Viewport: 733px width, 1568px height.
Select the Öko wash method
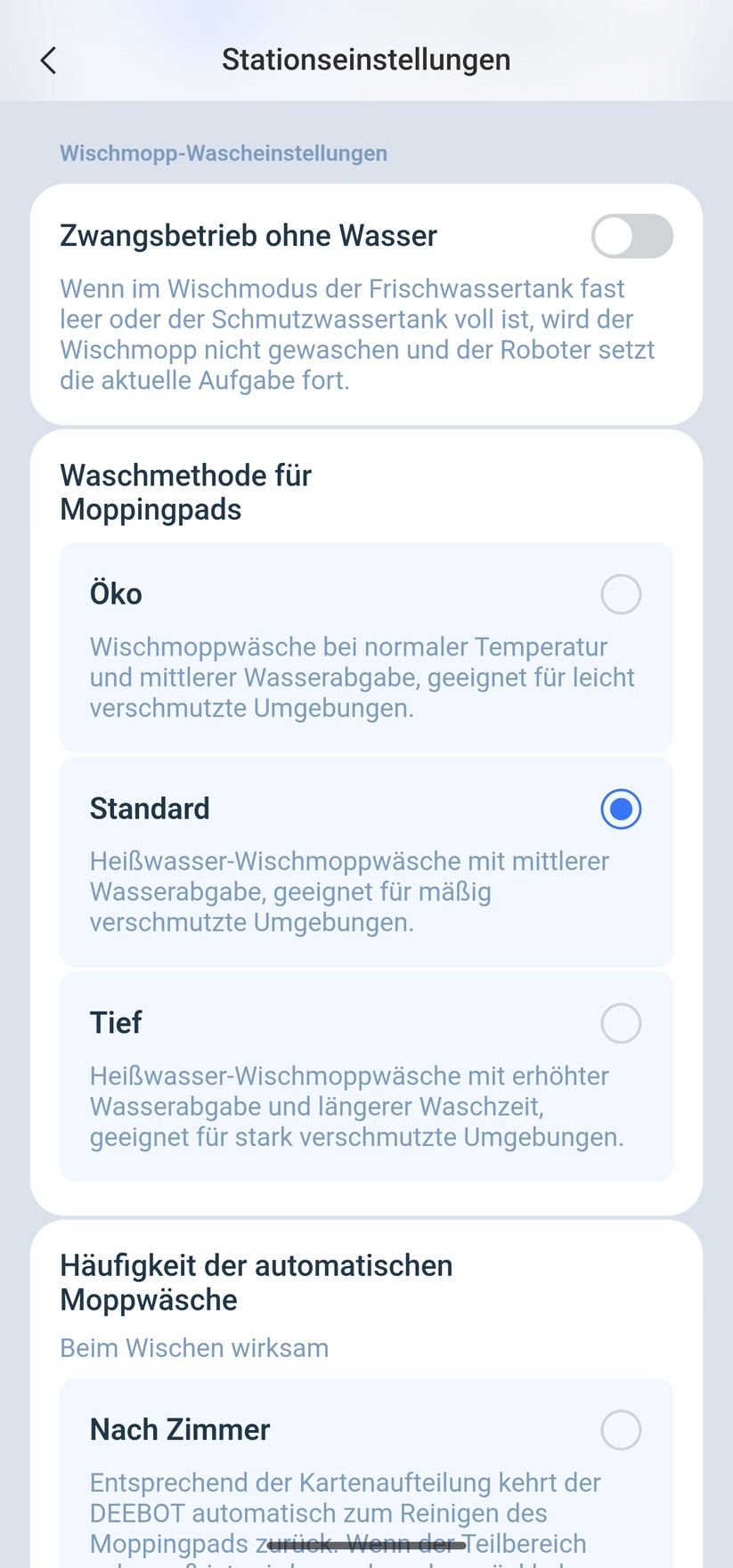click(620, 595)
